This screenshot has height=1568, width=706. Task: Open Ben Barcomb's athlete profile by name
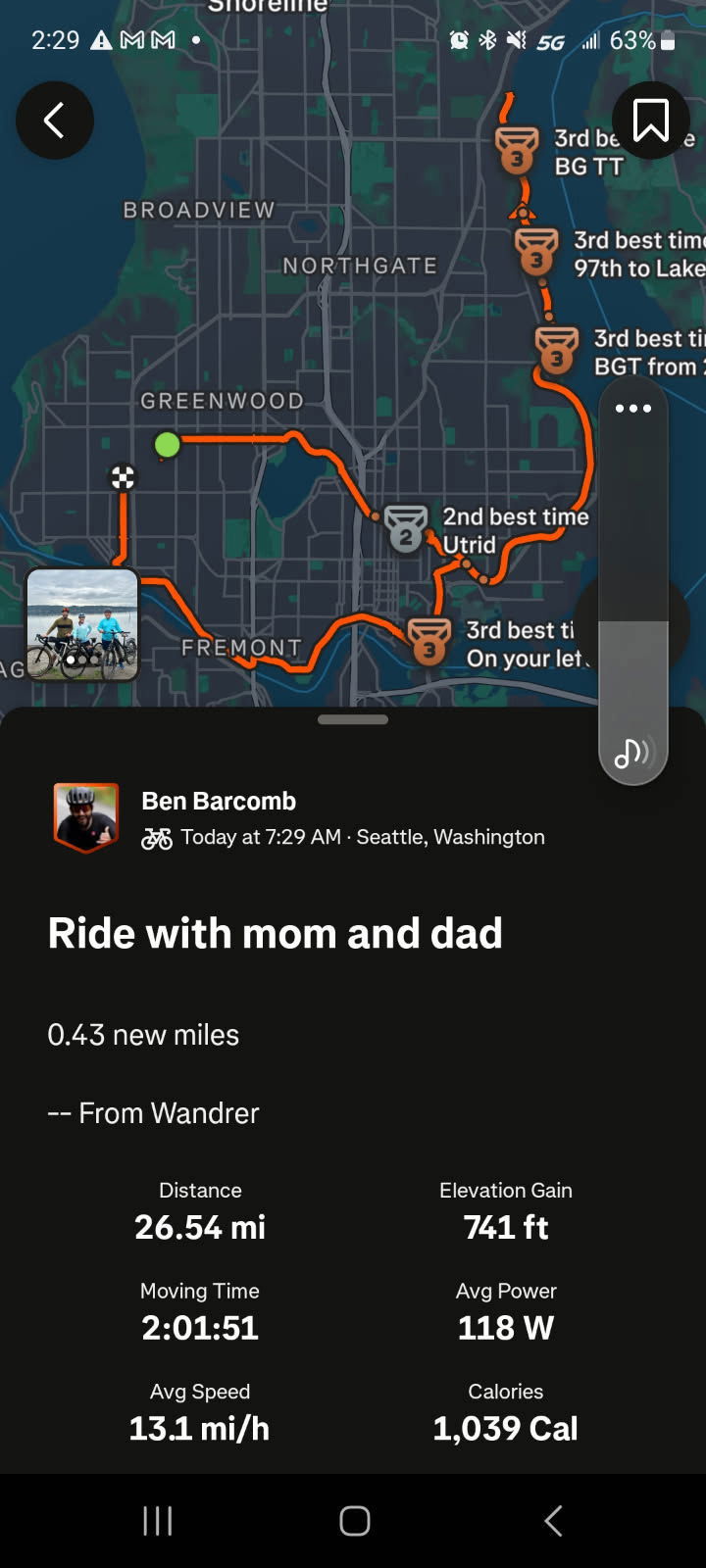(219, 801)
